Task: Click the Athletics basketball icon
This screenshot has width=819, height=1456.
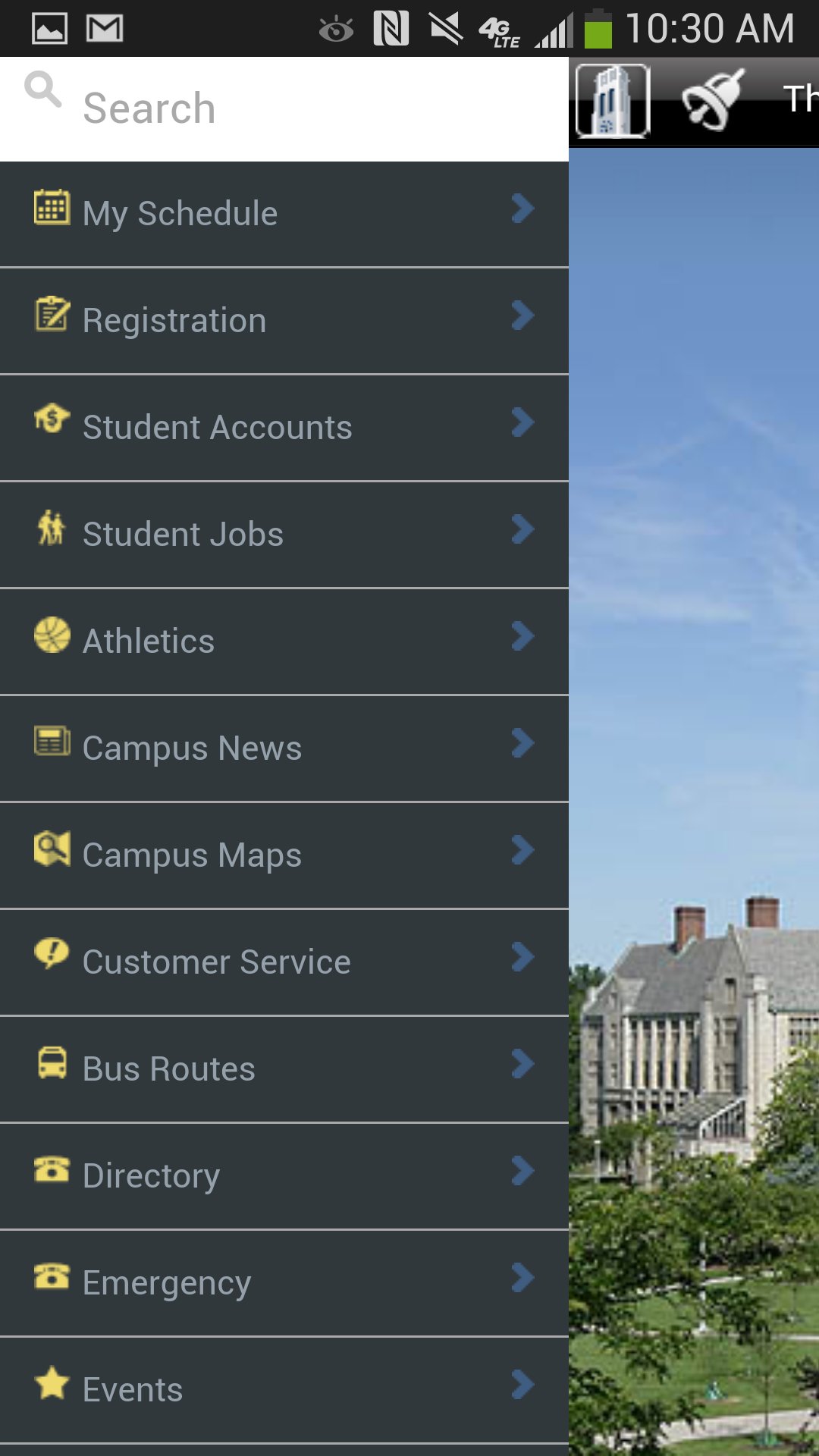Action: 50,640
